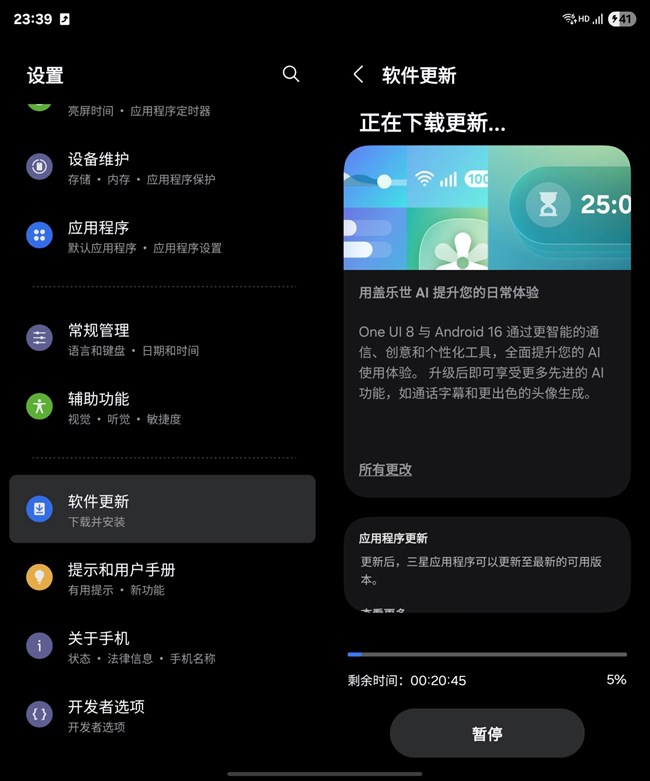
Task: Open 常规管理 settings
Action: (x=162, y=339)
